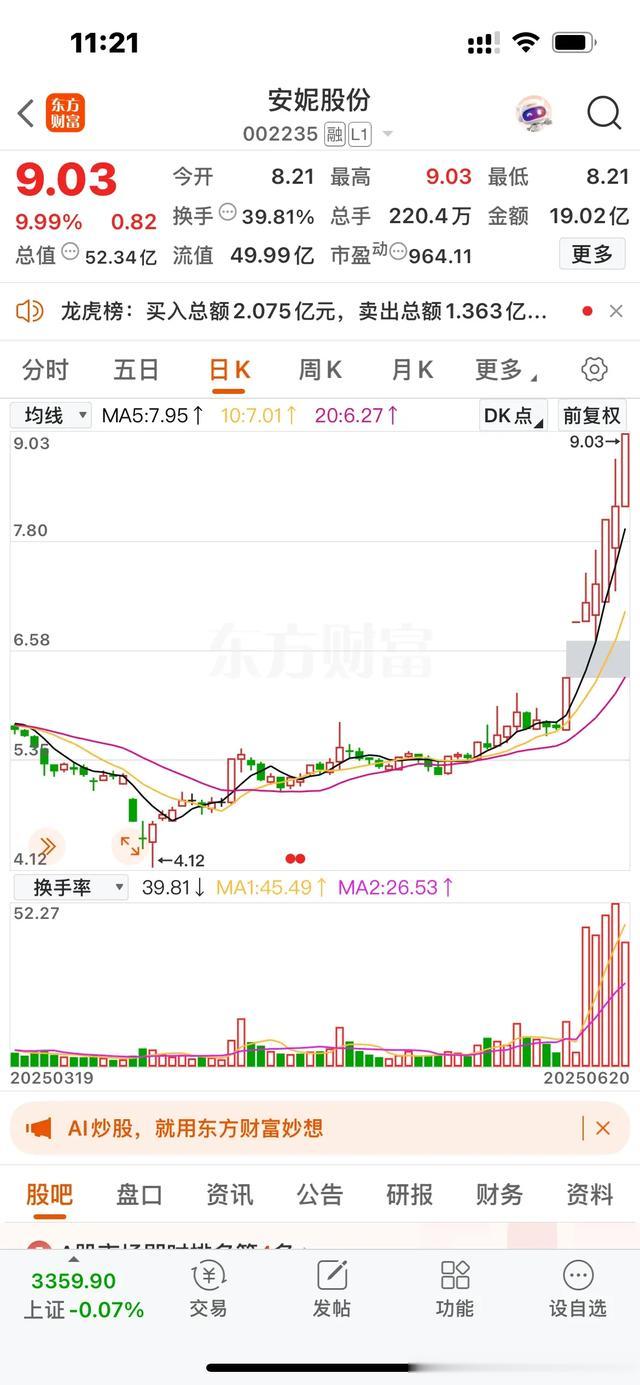
Task: Change the 前复权 adjustment setting
Action: 591,415
